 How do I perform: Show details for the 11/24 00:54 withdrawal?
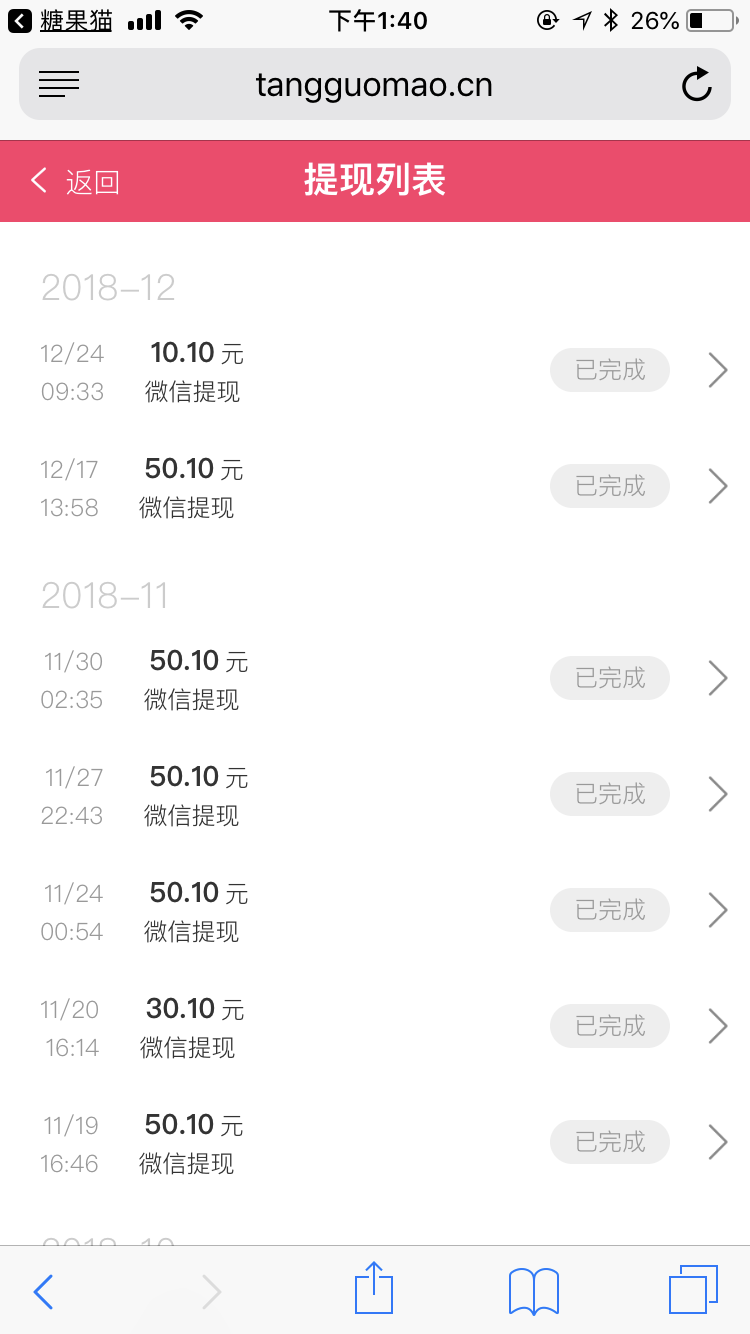717,911
